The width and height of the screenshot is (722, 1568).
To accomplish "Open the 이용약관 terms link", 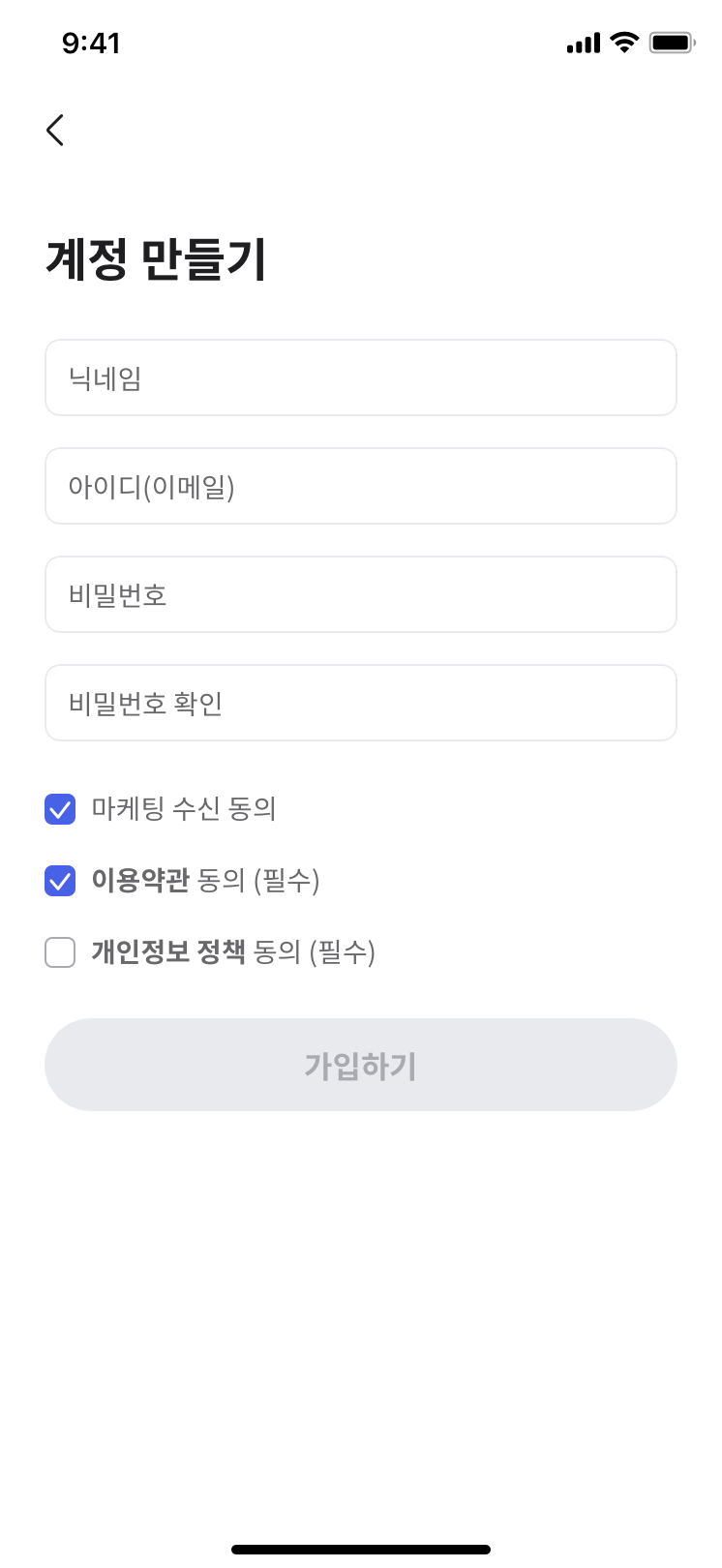I will (140, 881).
